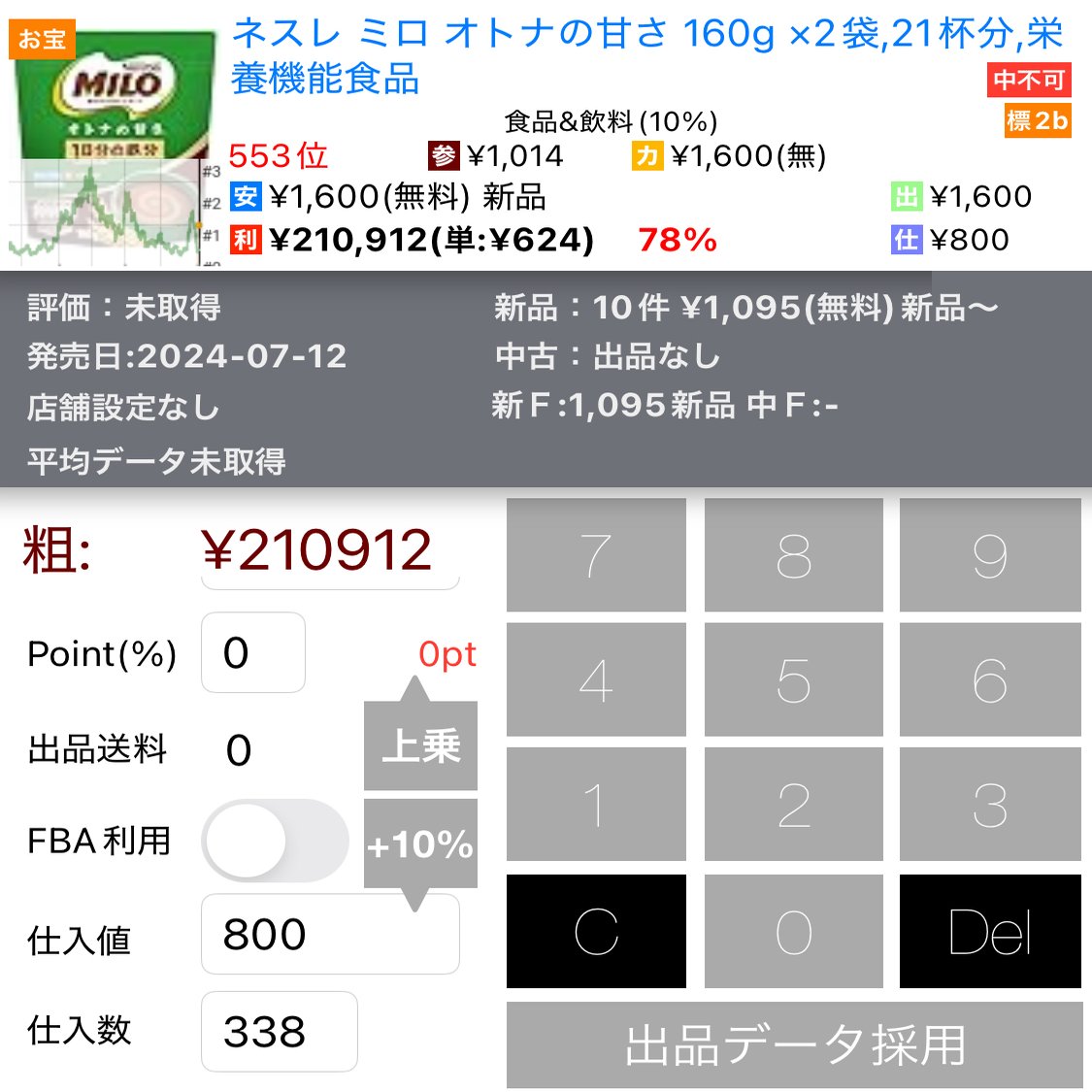Image resolution: width=1092 pixels, height=1092 pixels.
Task: Enter digit 3 on the keypad
Action: [x=989, y=805]
